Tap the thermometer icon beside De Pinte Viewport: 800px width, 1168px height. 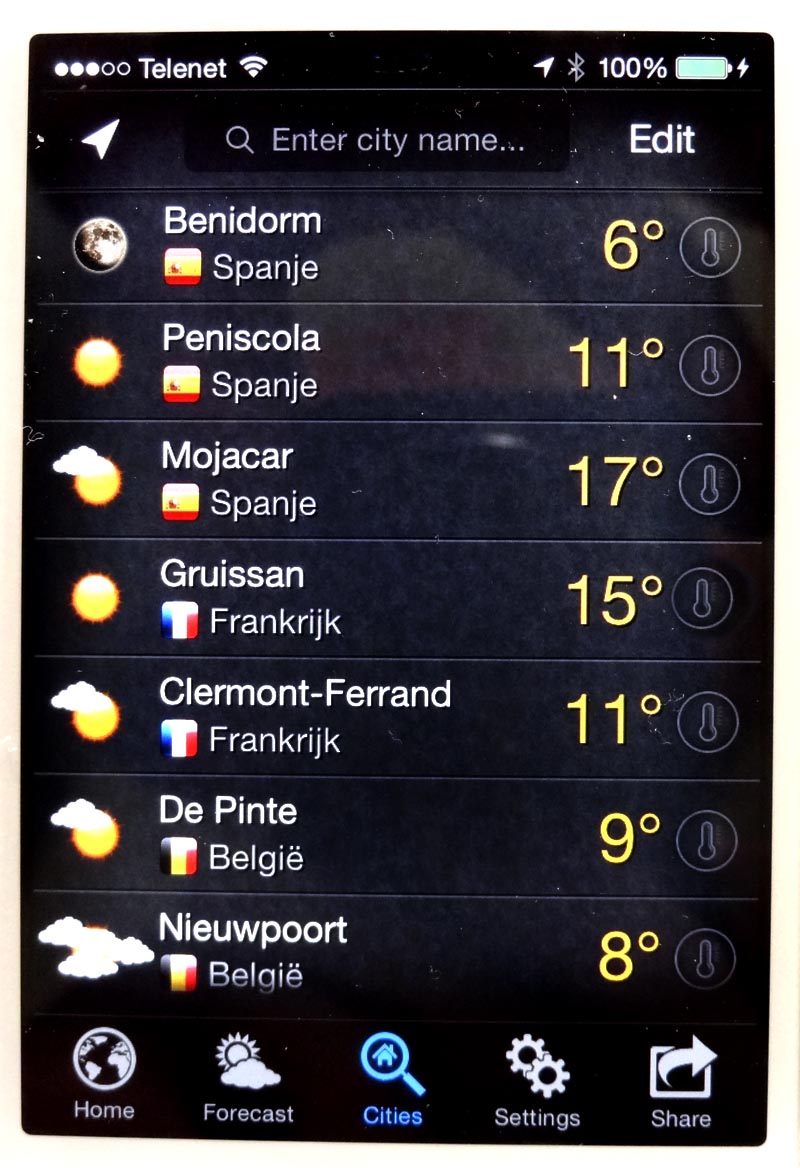pos(705,838)
